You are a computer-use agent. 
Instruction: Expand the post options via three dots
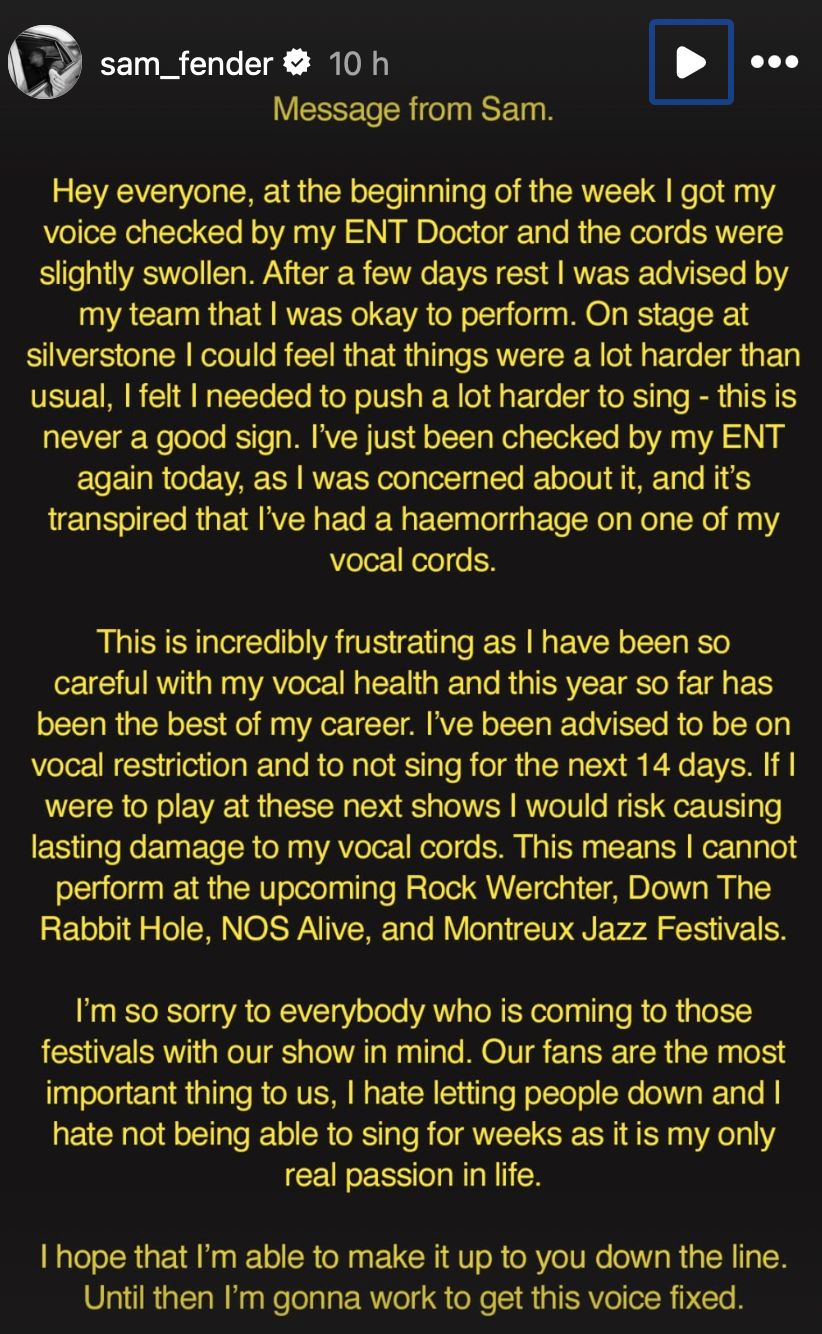(x=774, y=62)
